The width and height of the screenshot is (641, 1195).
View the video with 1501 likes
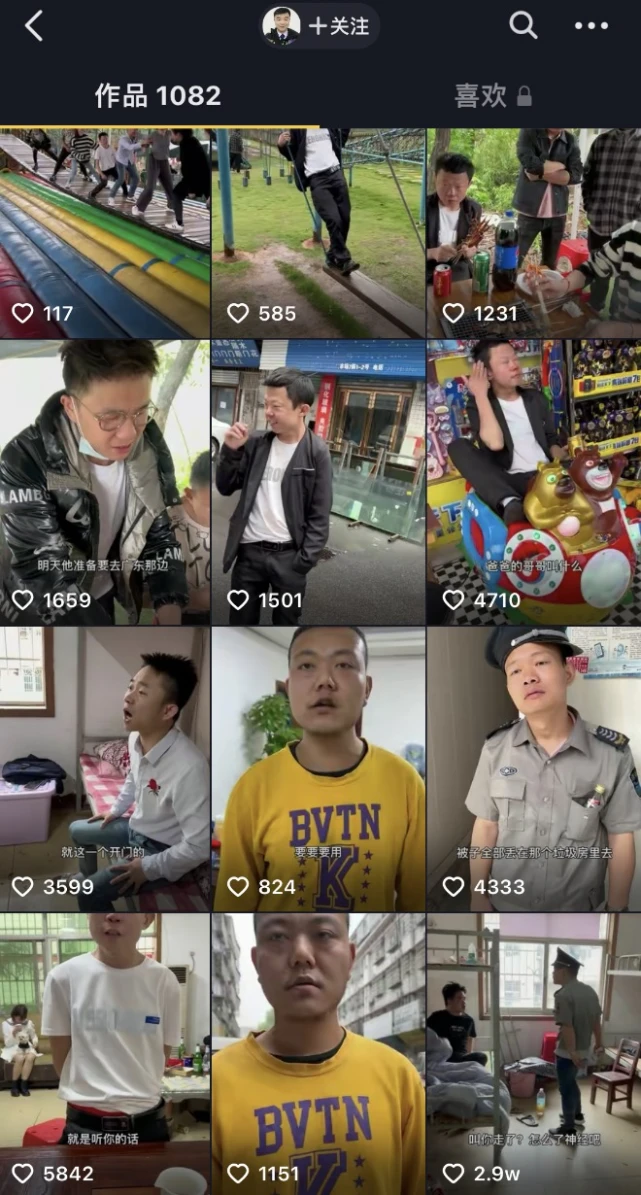click(318, 482)
